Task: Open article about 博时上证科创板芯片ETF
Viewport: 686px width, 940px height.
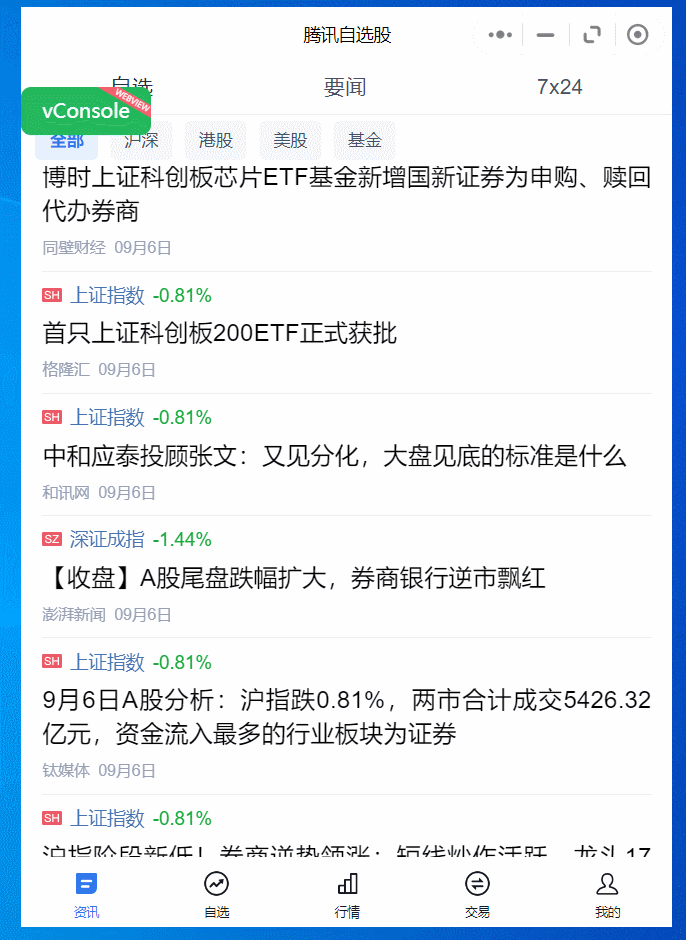Action: 347,194
